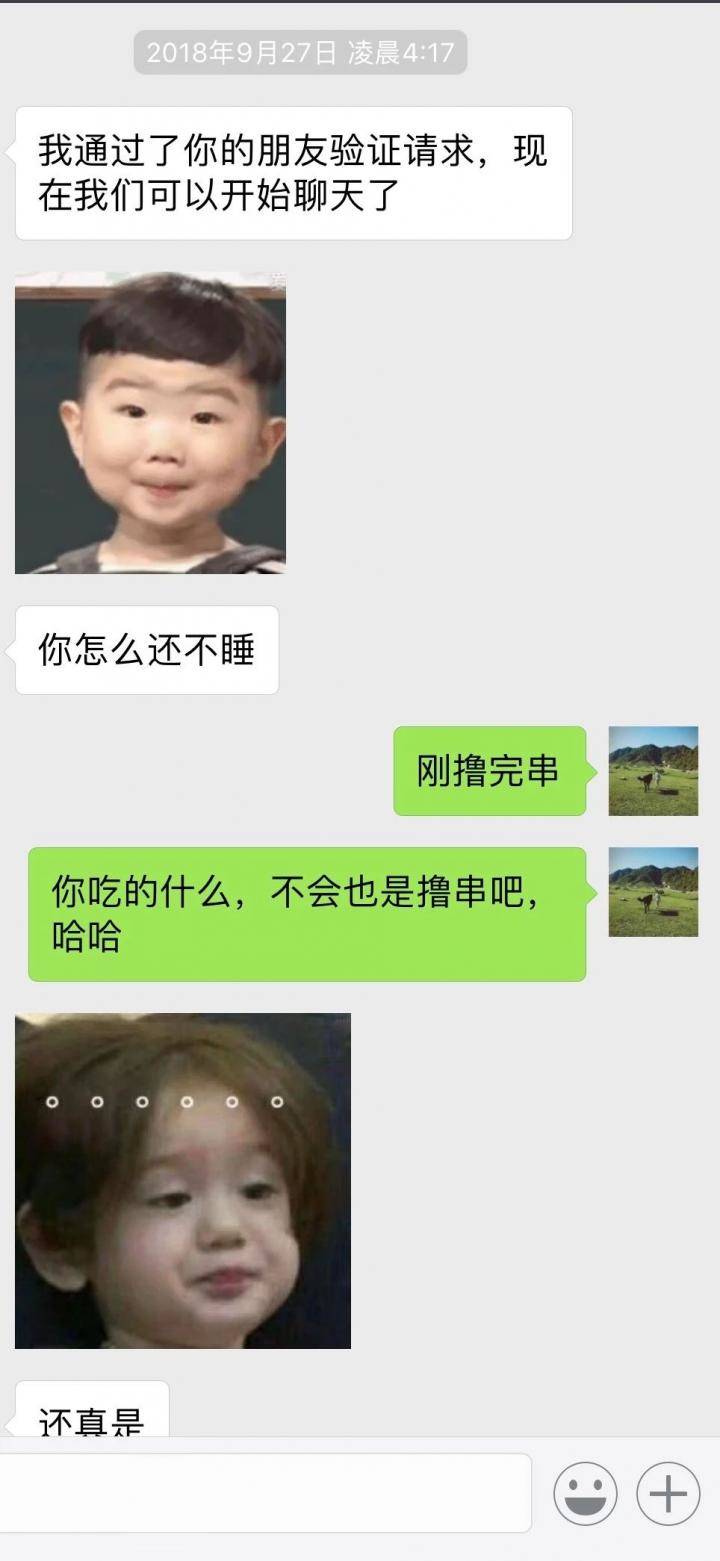Open the emoji sticker panel
The width and height of the screenshot is (720, 1561).
[x=586, y=1493]
